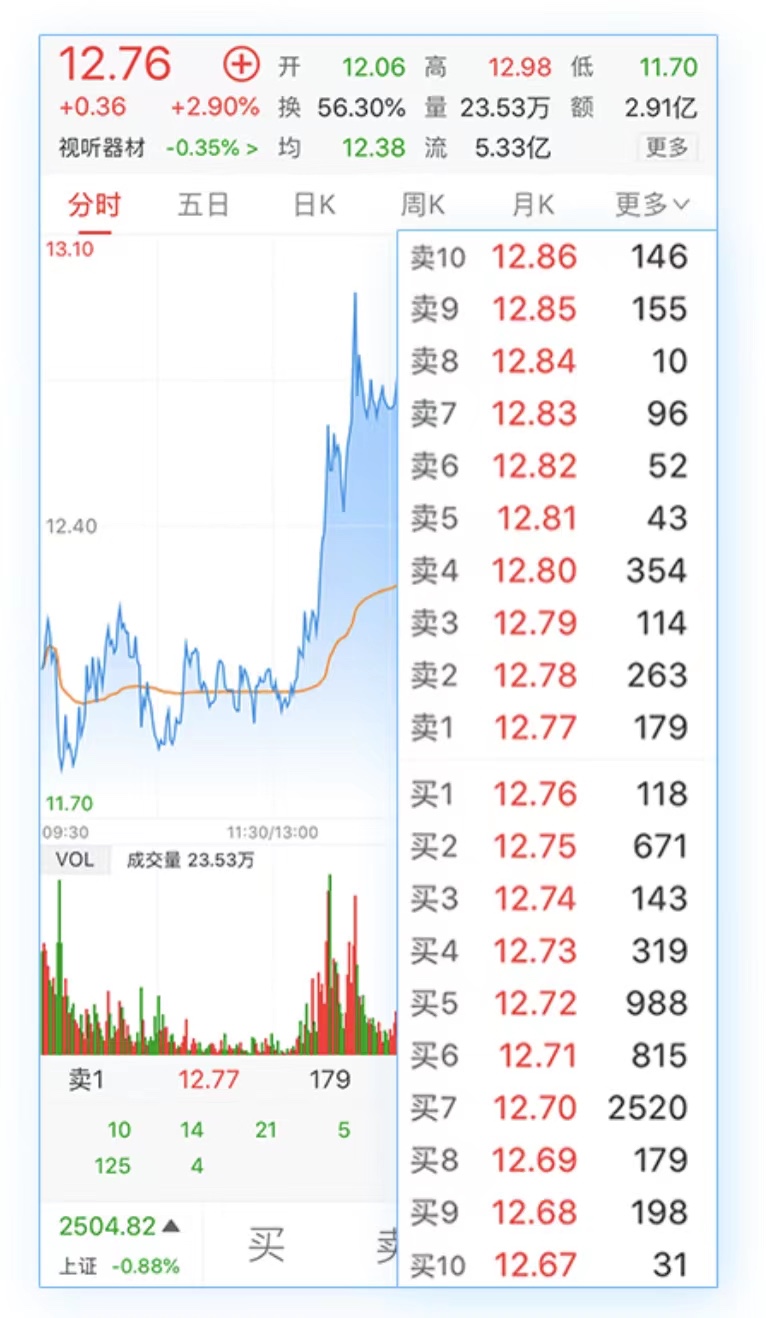766x1318 pixels.
Task: Tap the green chevron after -0.35%
Action: click(257, 145)
